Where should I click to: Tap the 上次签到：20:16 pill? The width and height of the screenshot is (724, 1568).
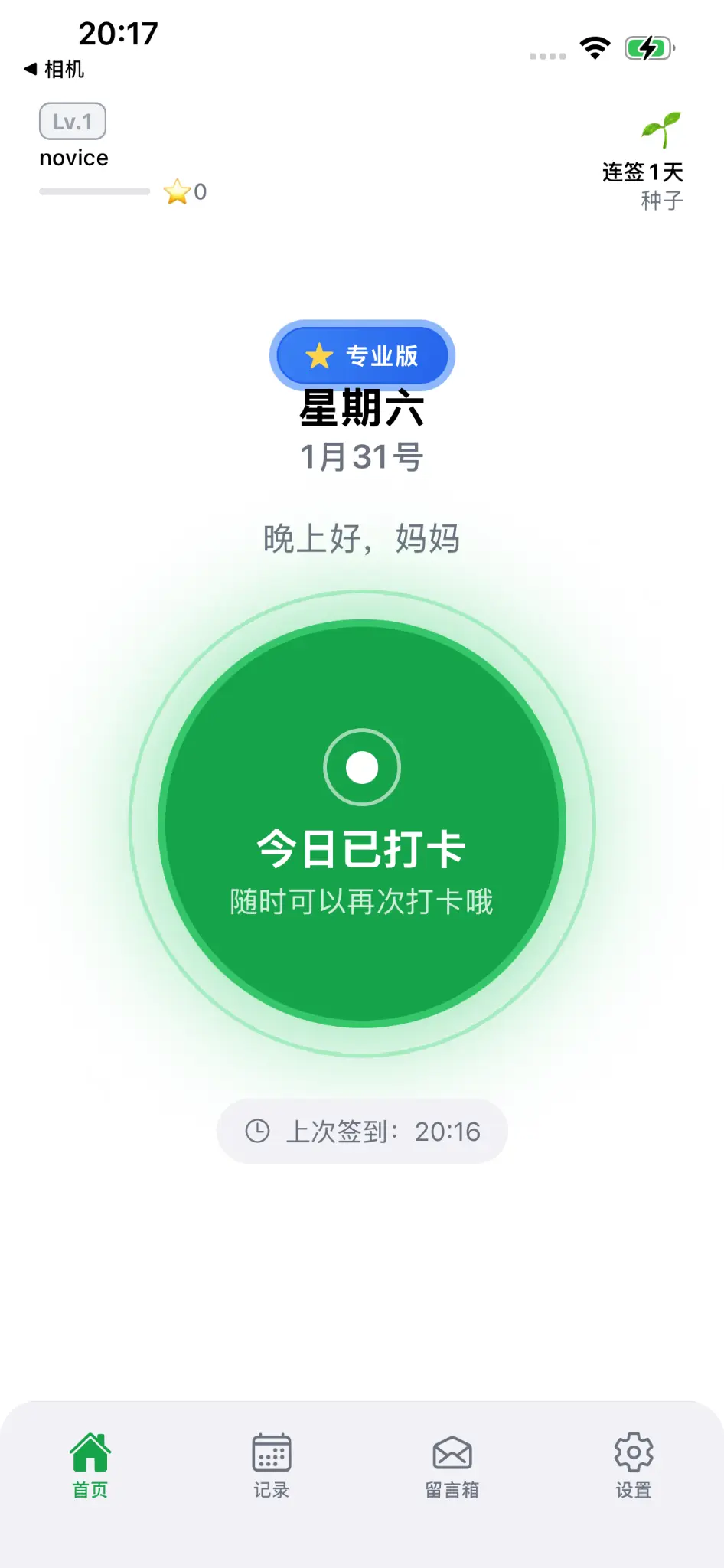(x=361, y=1131)
